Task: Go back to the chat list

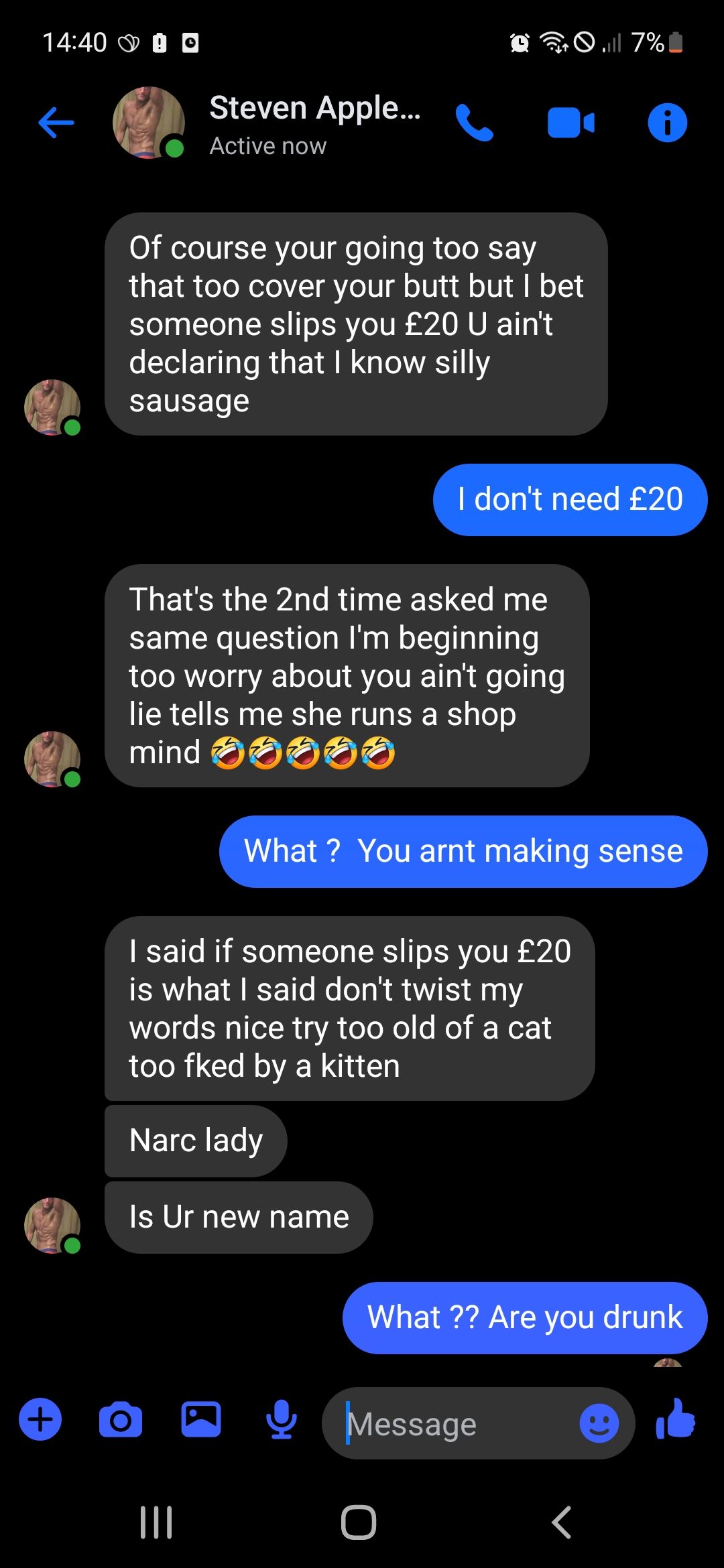Action: (x=56, y=123)
